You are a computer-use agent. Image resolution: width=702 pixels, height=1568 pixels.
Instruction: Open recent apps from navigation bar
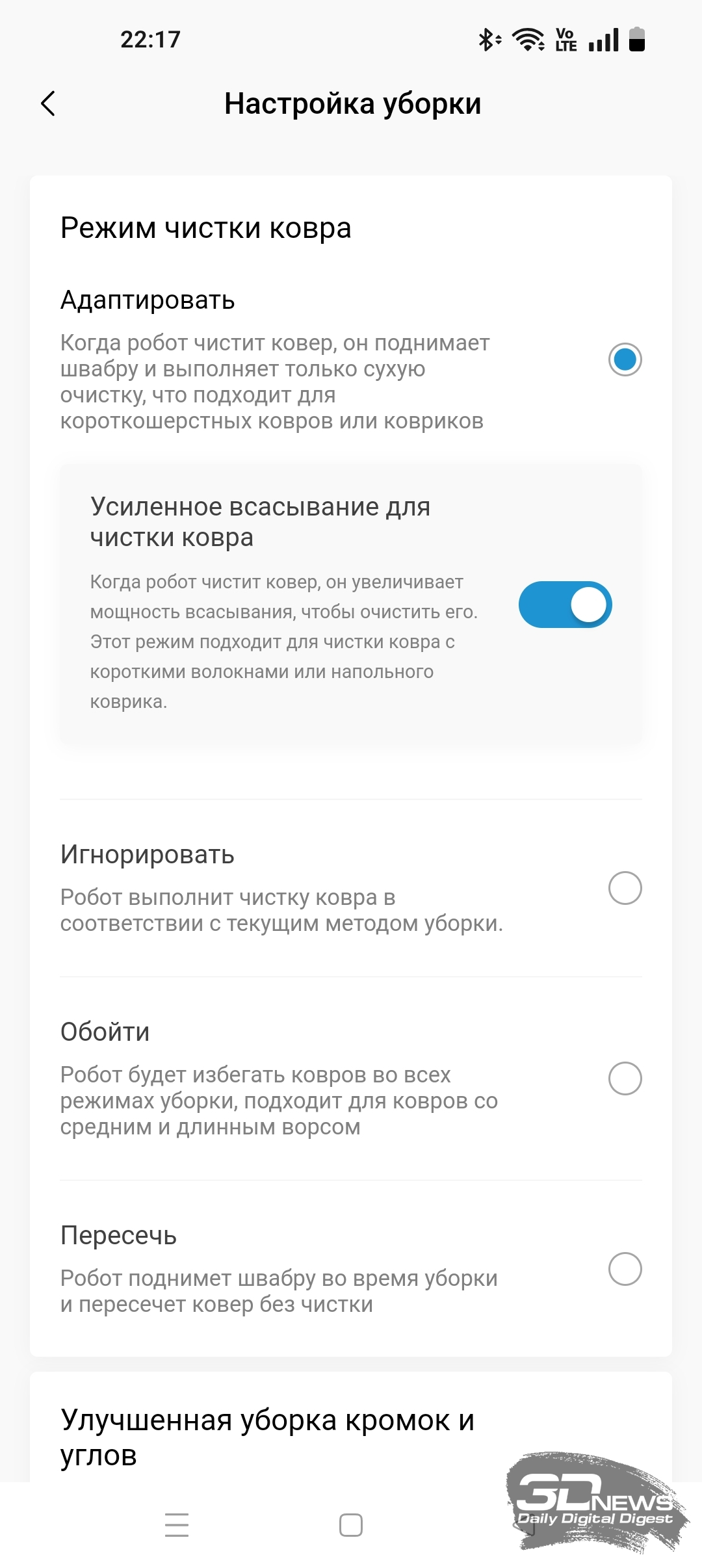tap(177, 1524)
